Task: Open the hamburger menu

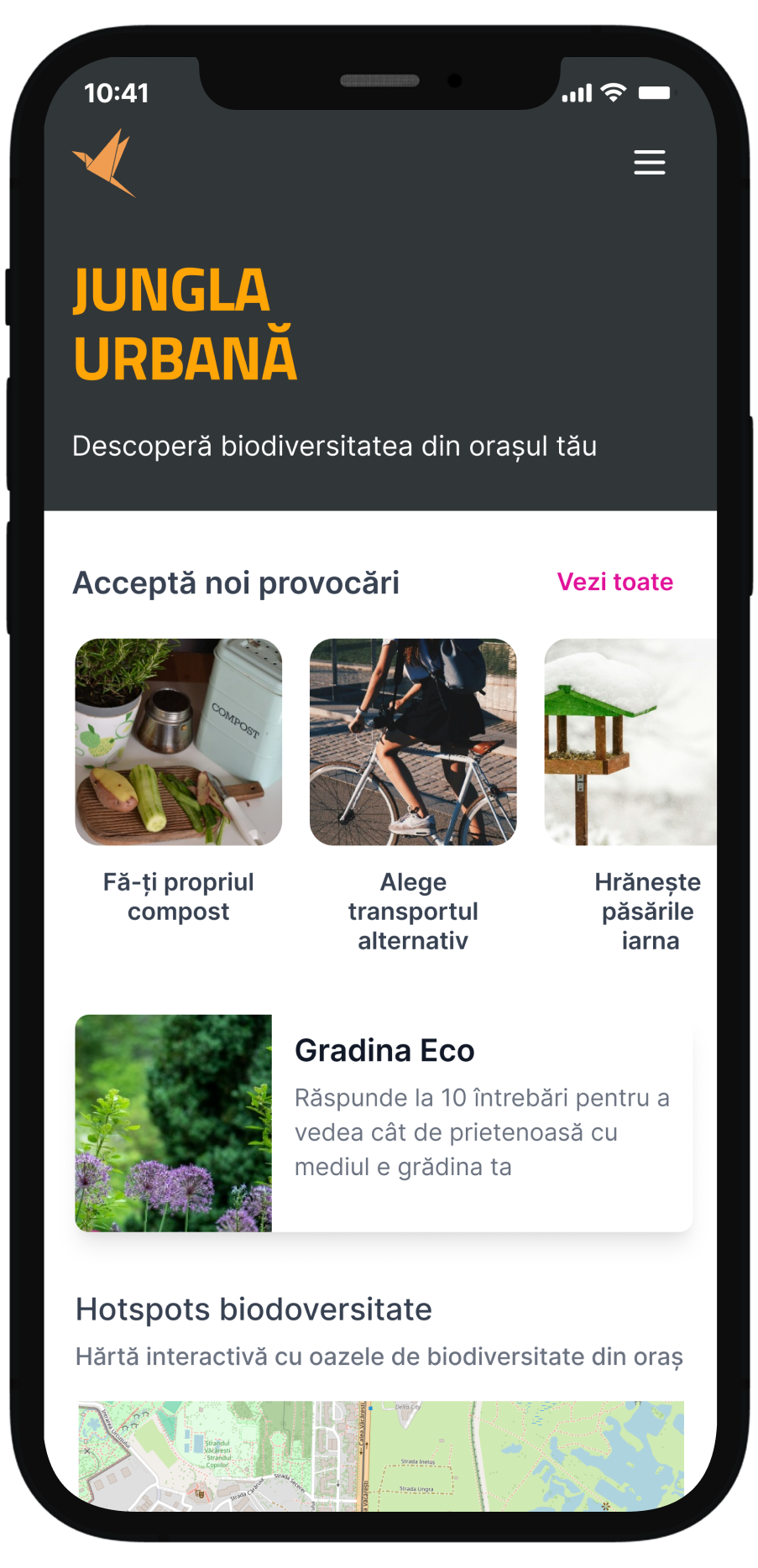Action: tap(649, 162)
